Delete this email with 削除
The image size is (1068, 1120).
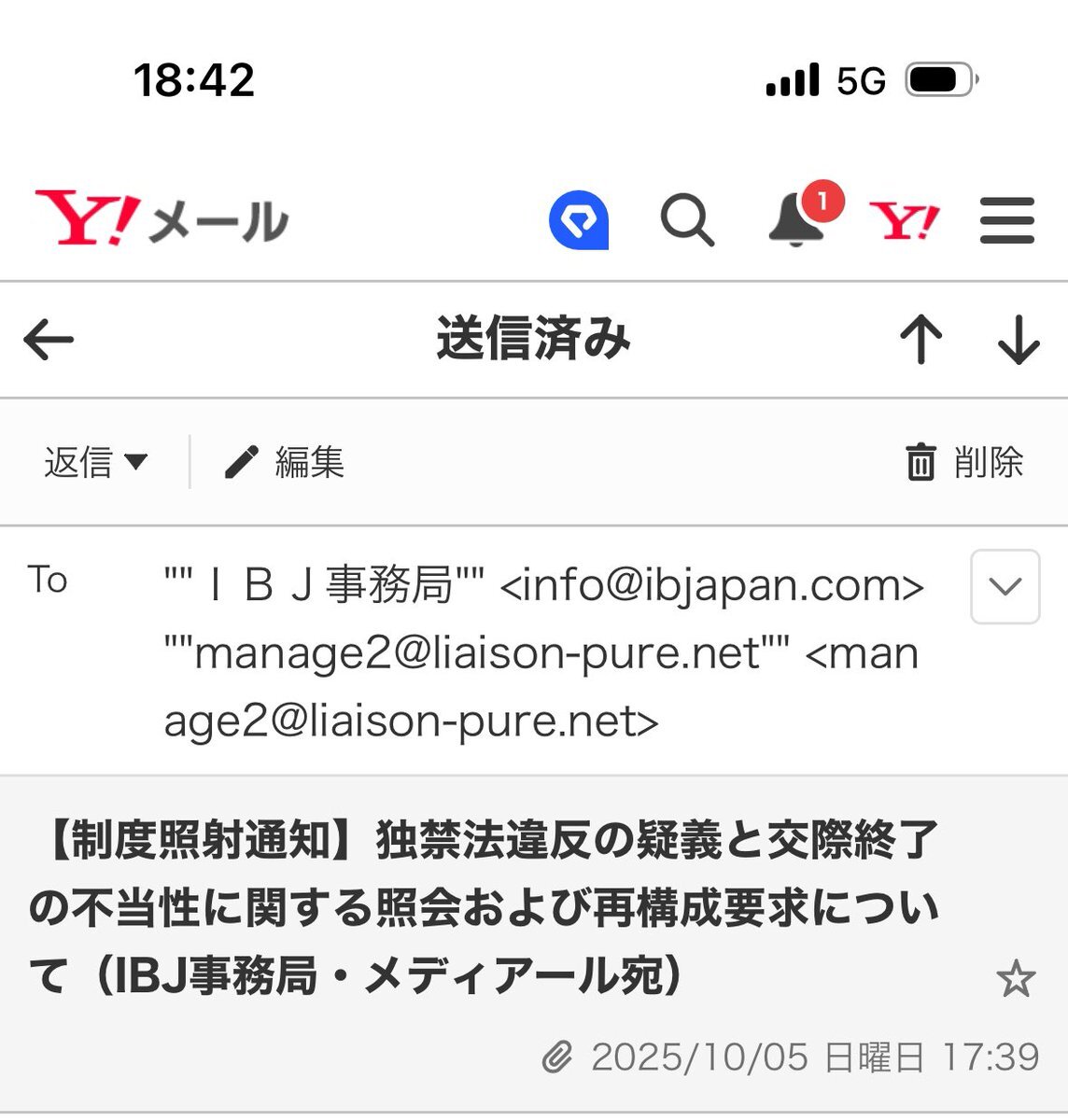(964, 462)
